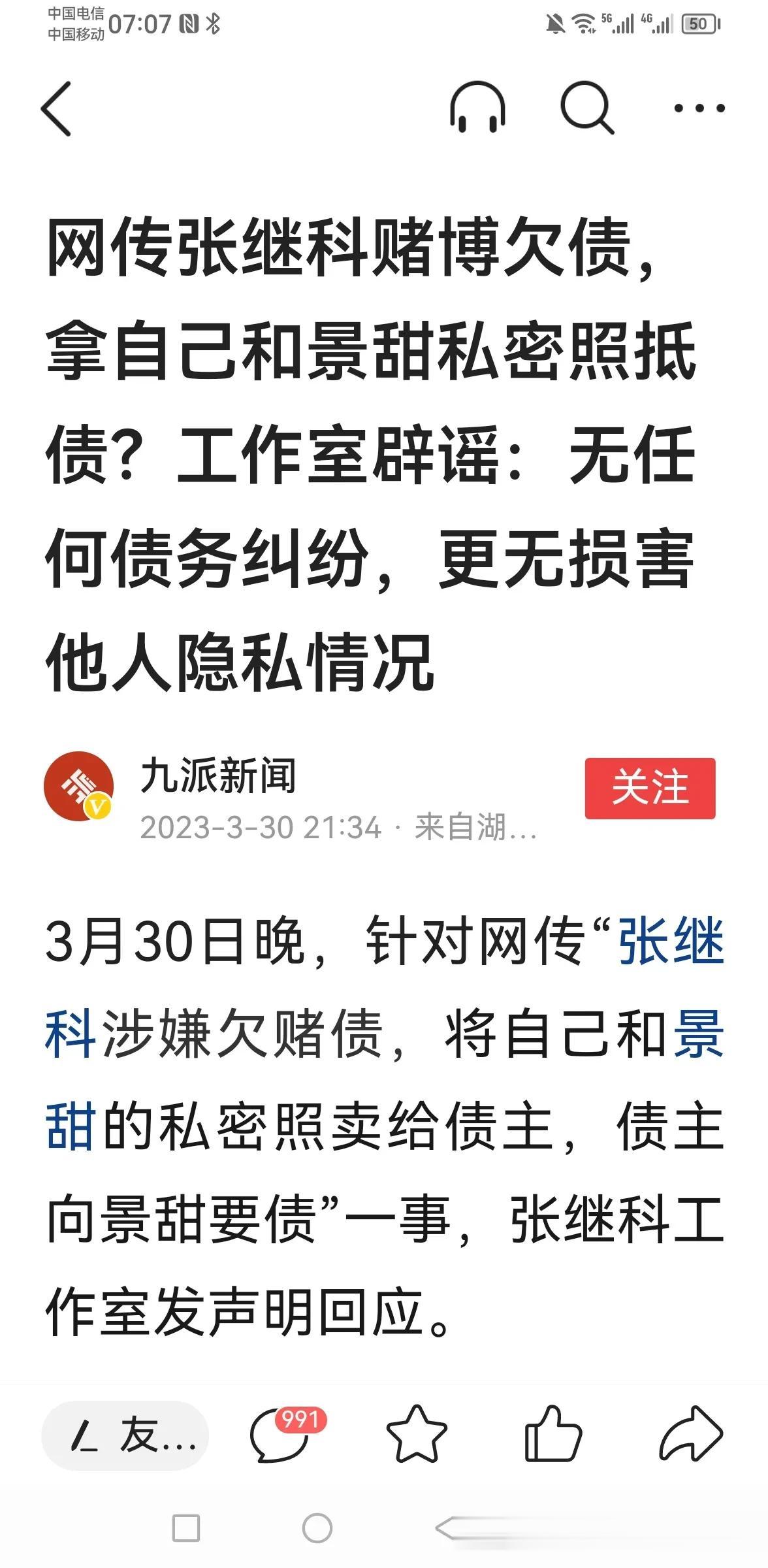Tap the comment input box at bottom
This screenshot has height=1568, width=768.
(125, 1437)
